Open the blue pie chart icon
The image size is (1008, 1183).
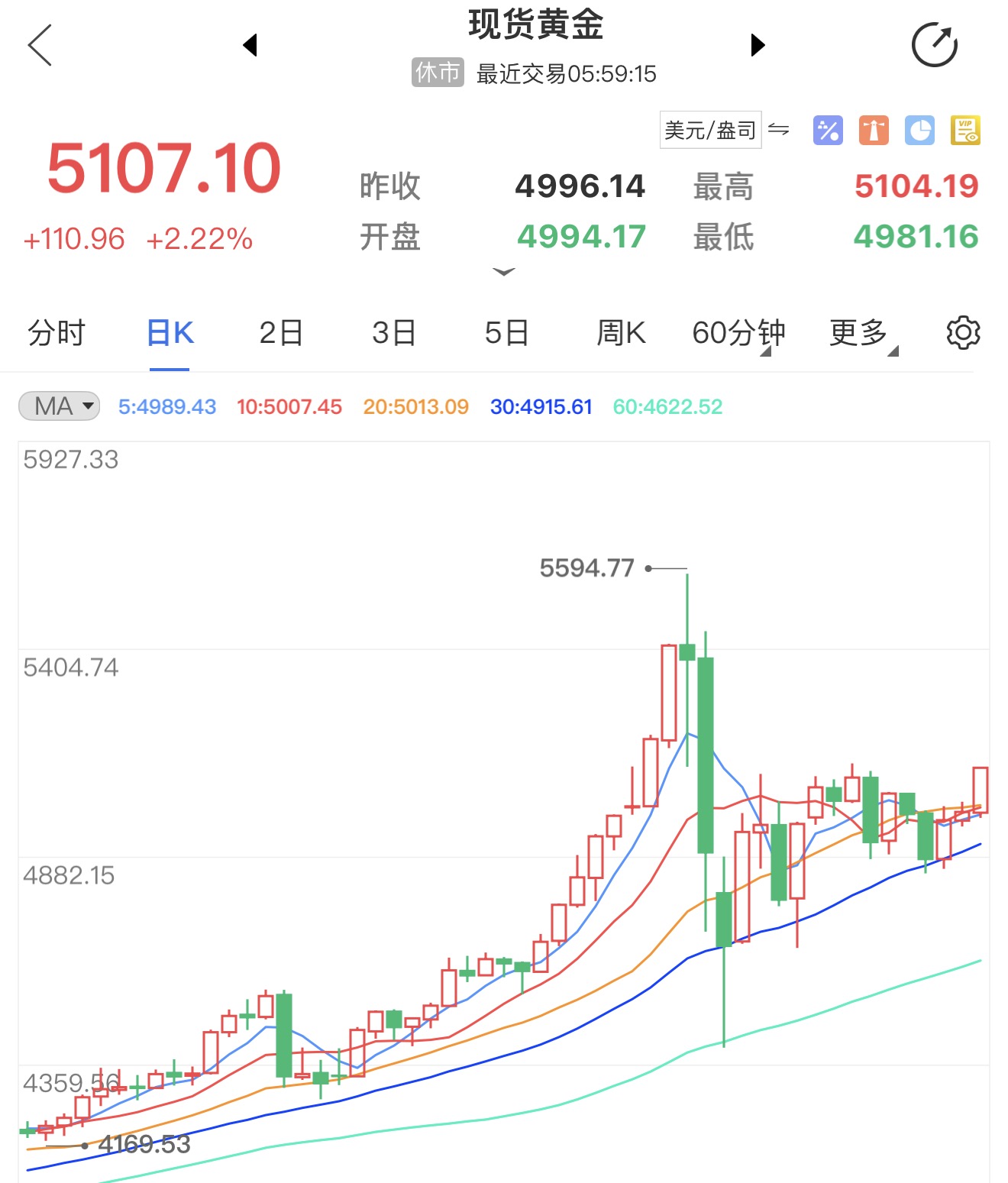pyautogui.click(x=919, y=131)
